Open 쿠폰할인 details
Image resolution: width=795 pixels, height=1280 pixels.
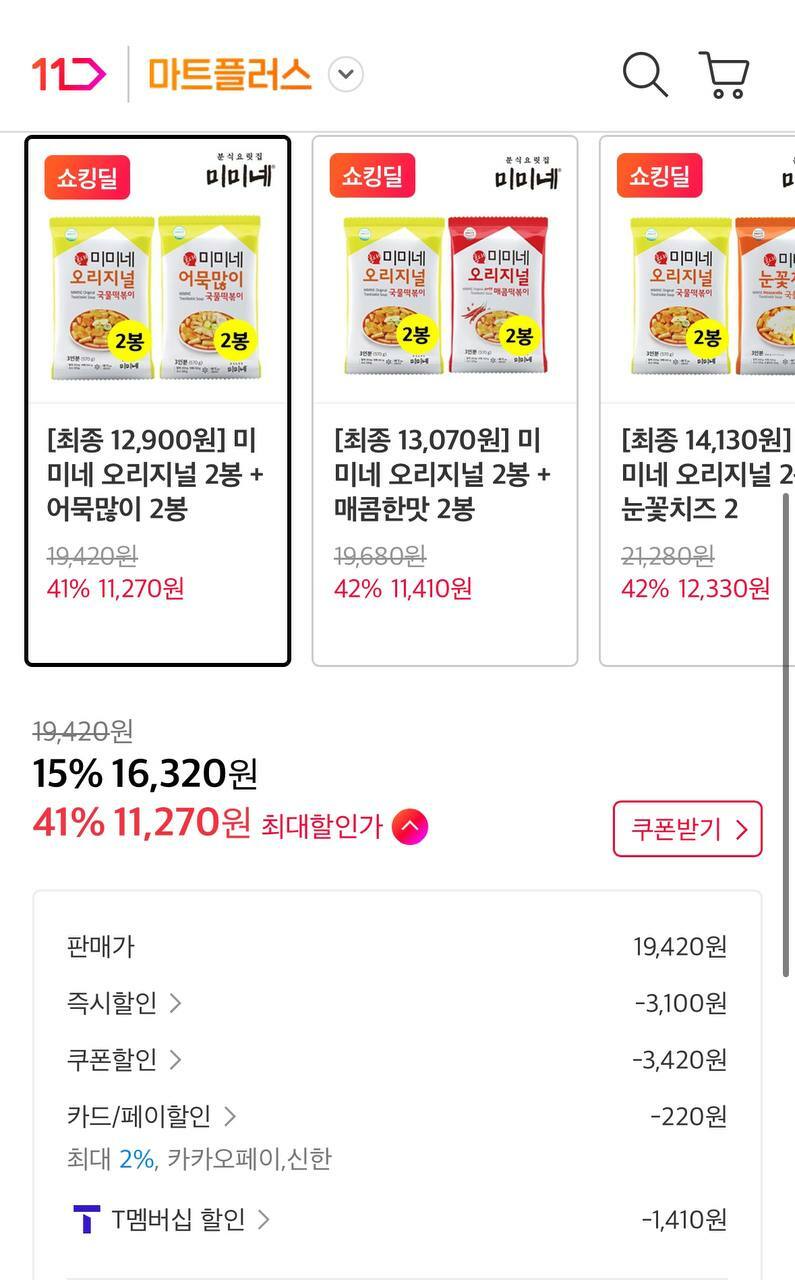(125, 1059)
